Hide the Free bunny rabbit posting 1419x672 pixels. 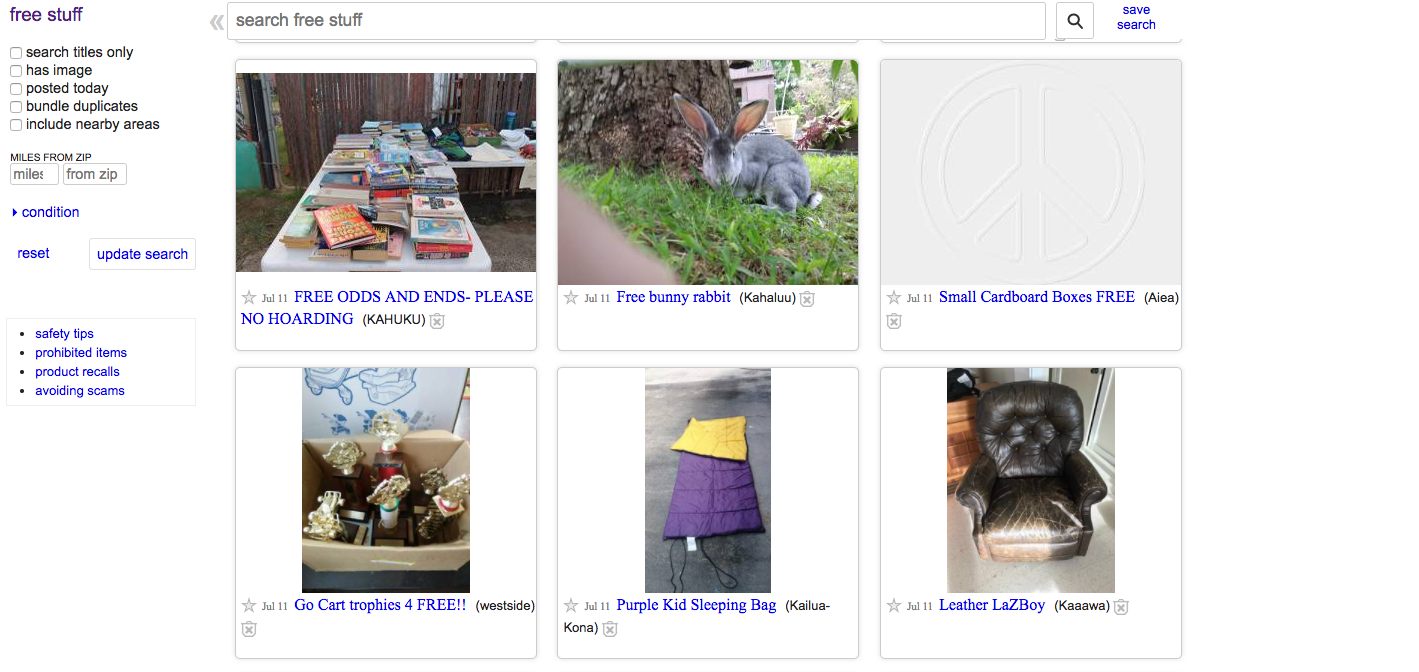click(807, 298)
